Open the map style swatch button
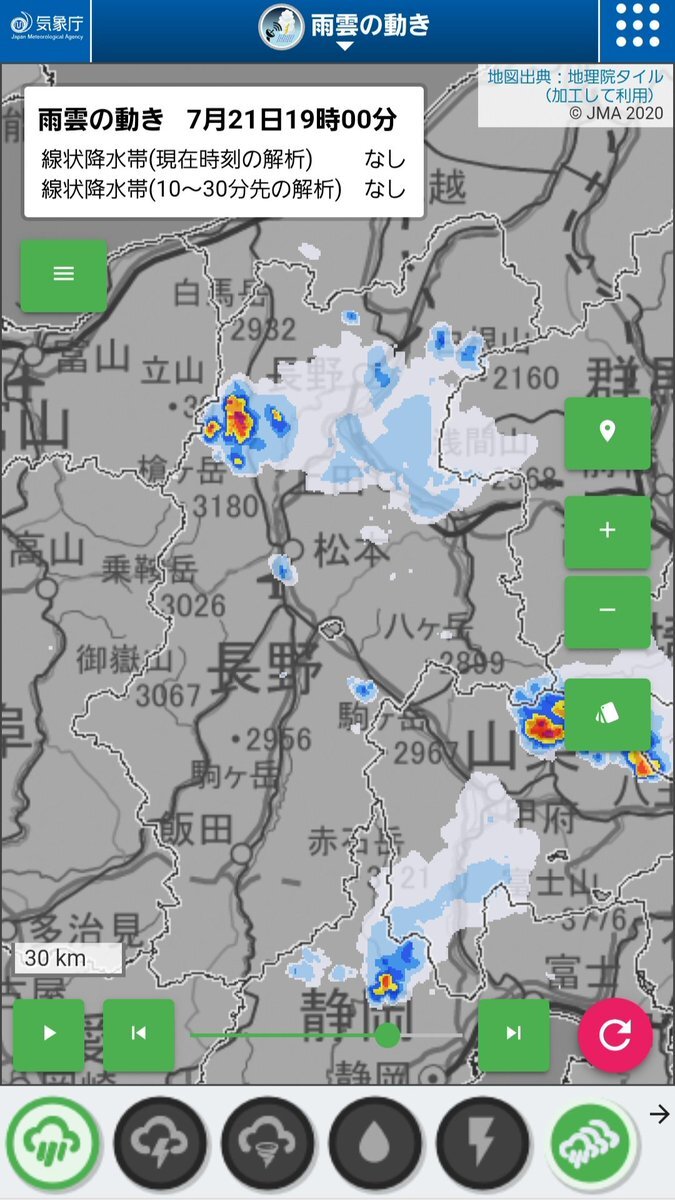The height and width of the screenshot is (1200, 675). point(607,713)
